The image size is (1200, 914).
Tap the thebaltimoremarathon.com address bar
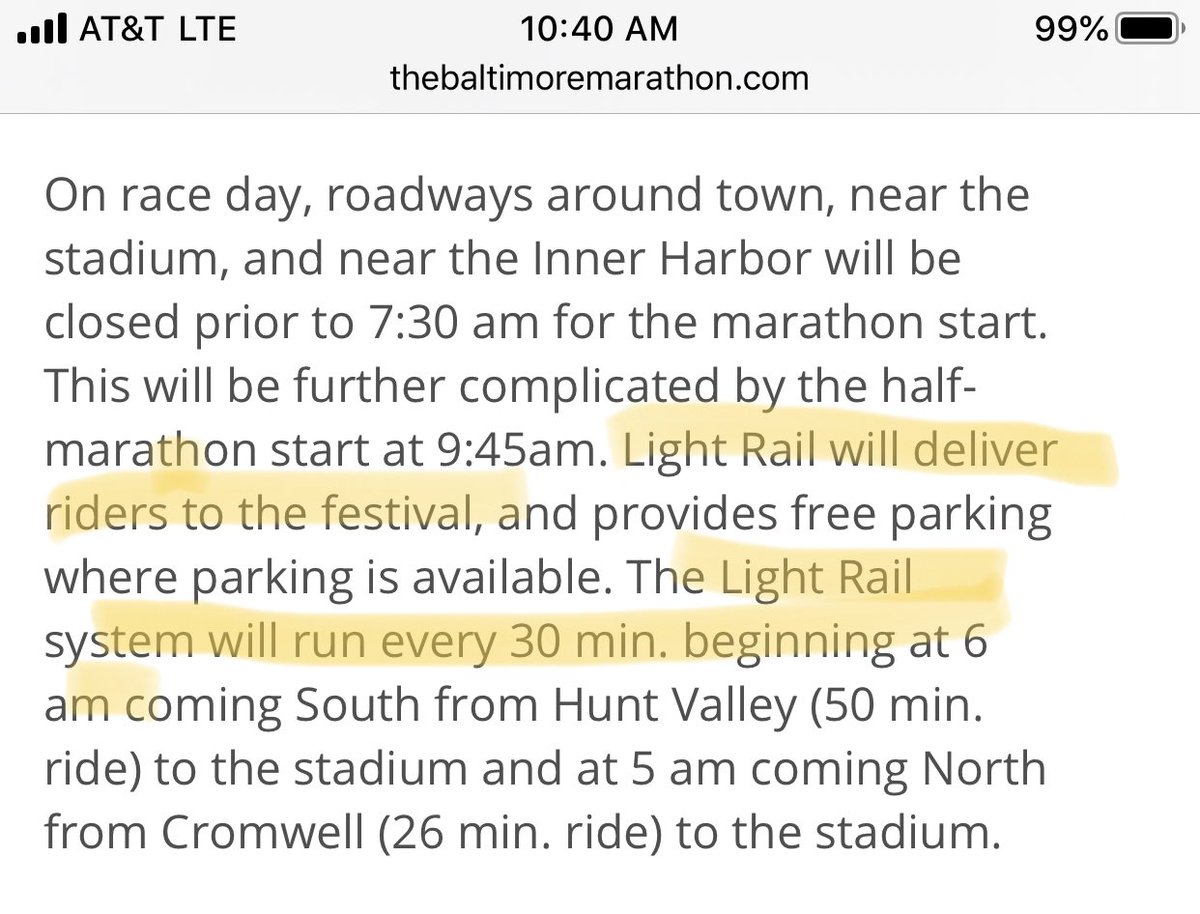[599, 79]
